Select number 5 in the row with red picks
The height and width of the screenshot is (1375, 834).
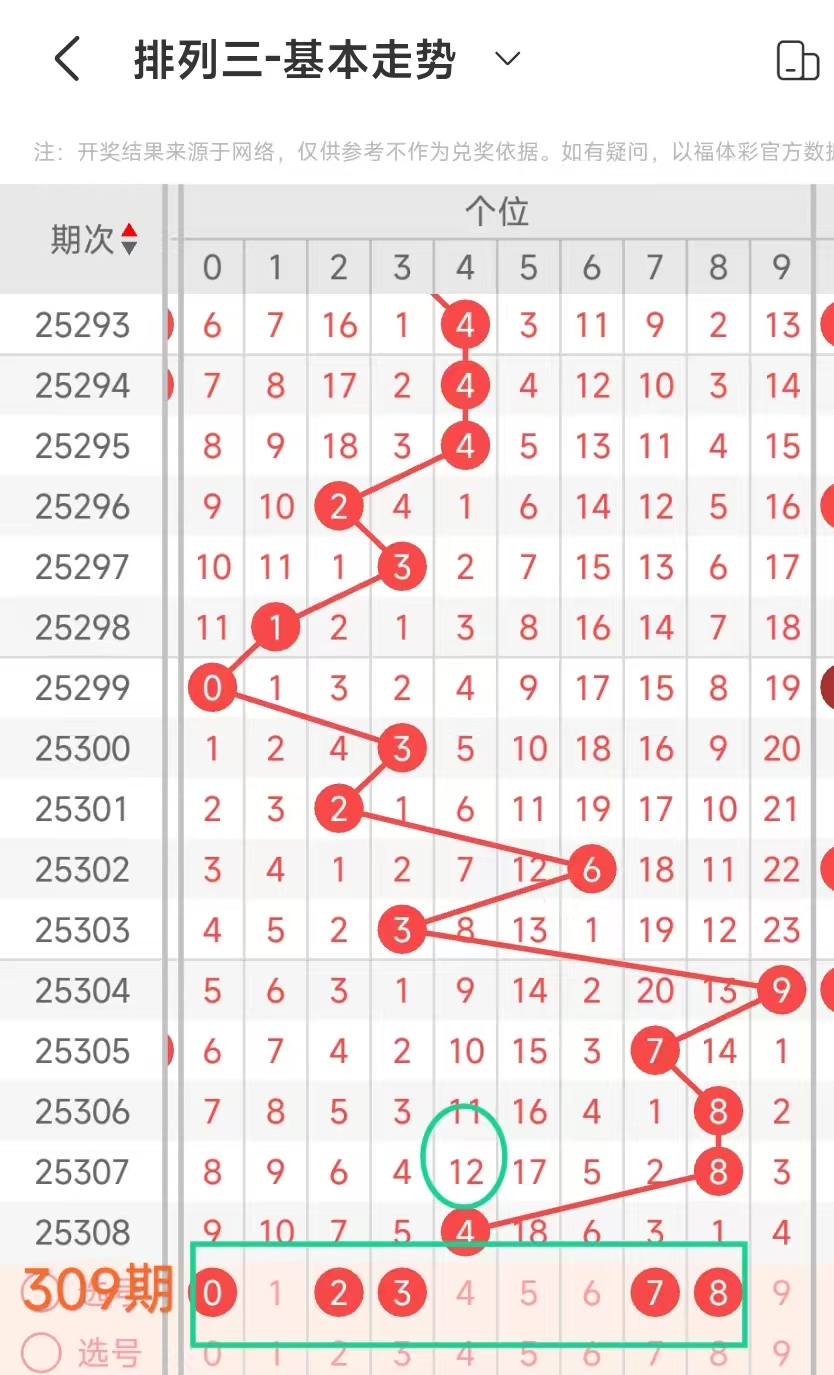click(528, 1294)
